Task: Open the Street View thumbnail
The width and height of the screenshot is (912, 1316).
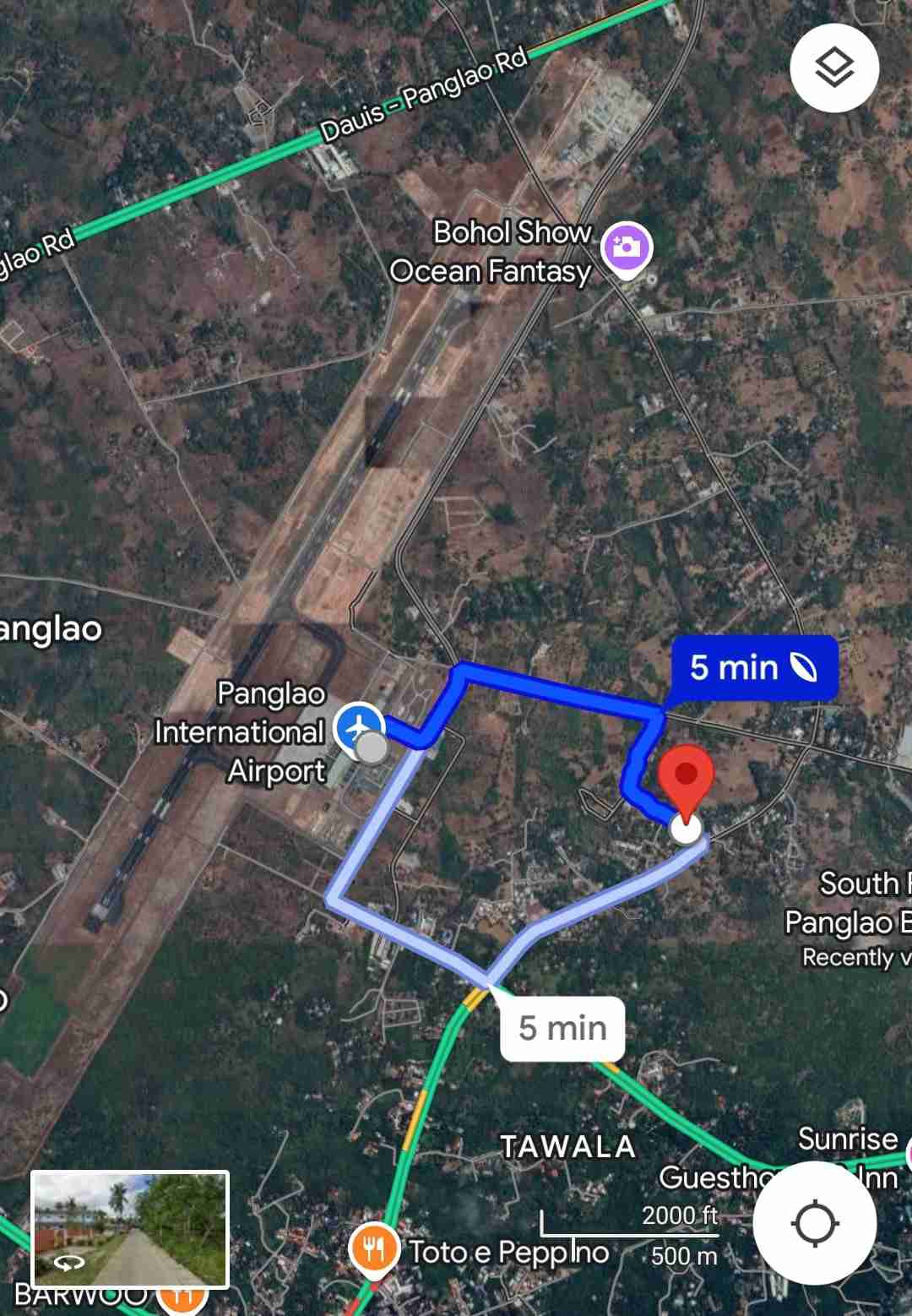Action: pyautogui.click(x=130, y=1229)
